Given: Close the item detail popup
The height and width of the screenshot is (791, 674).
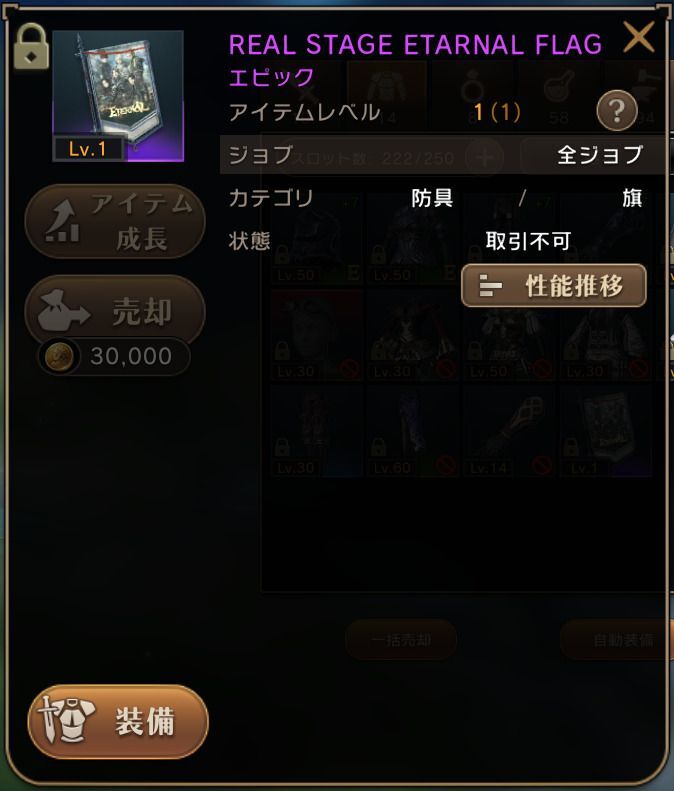Looking at the screenshot, I should [638, 38].
